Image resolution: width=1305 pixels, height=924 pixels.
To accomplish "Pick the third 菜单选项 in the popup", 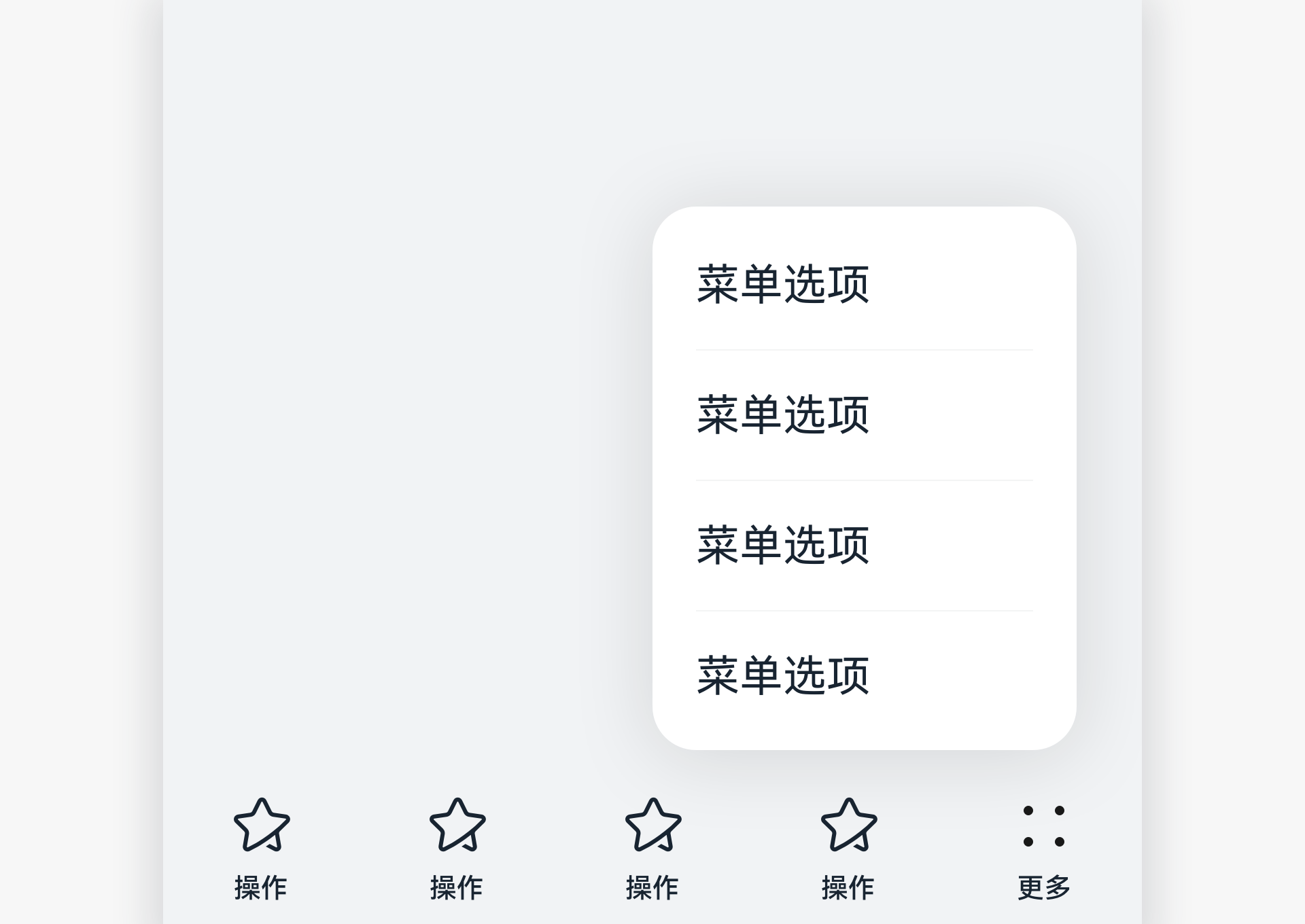I will click(x=863, y=545).
